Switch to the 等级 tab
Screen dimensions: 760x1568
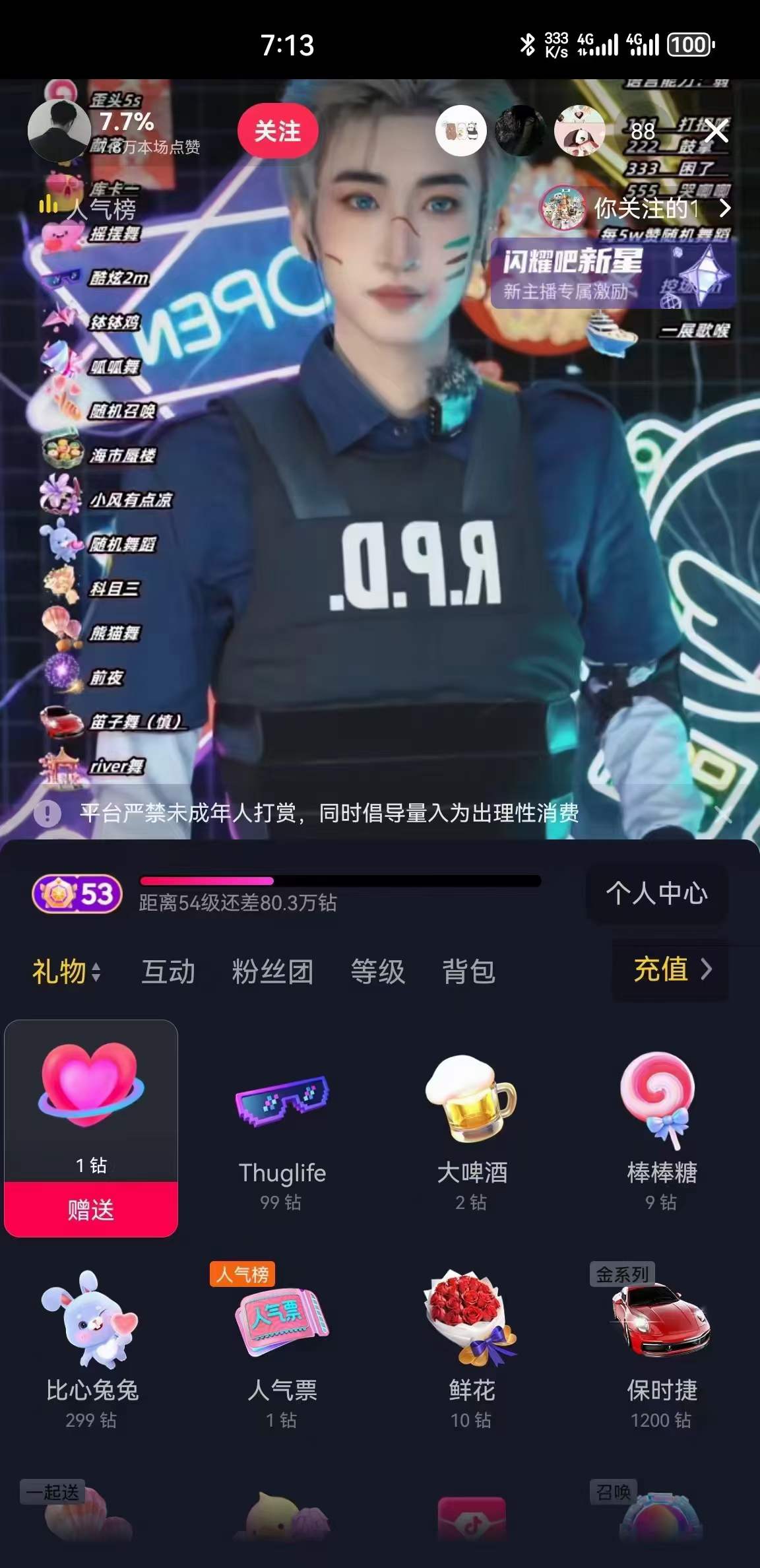click(377, 971)
